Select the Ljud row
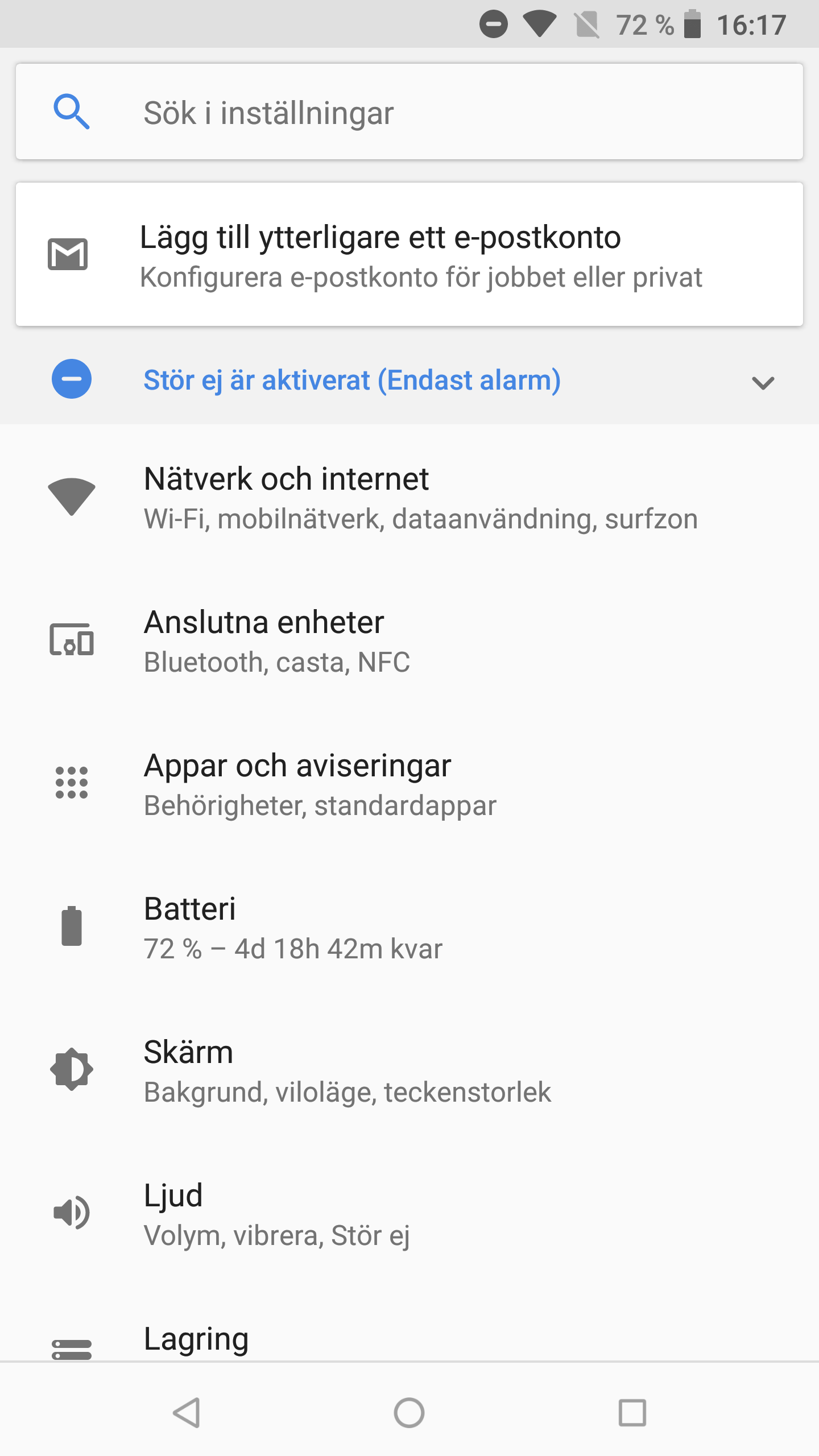 pyautogui.click(x=409, y=1214)
